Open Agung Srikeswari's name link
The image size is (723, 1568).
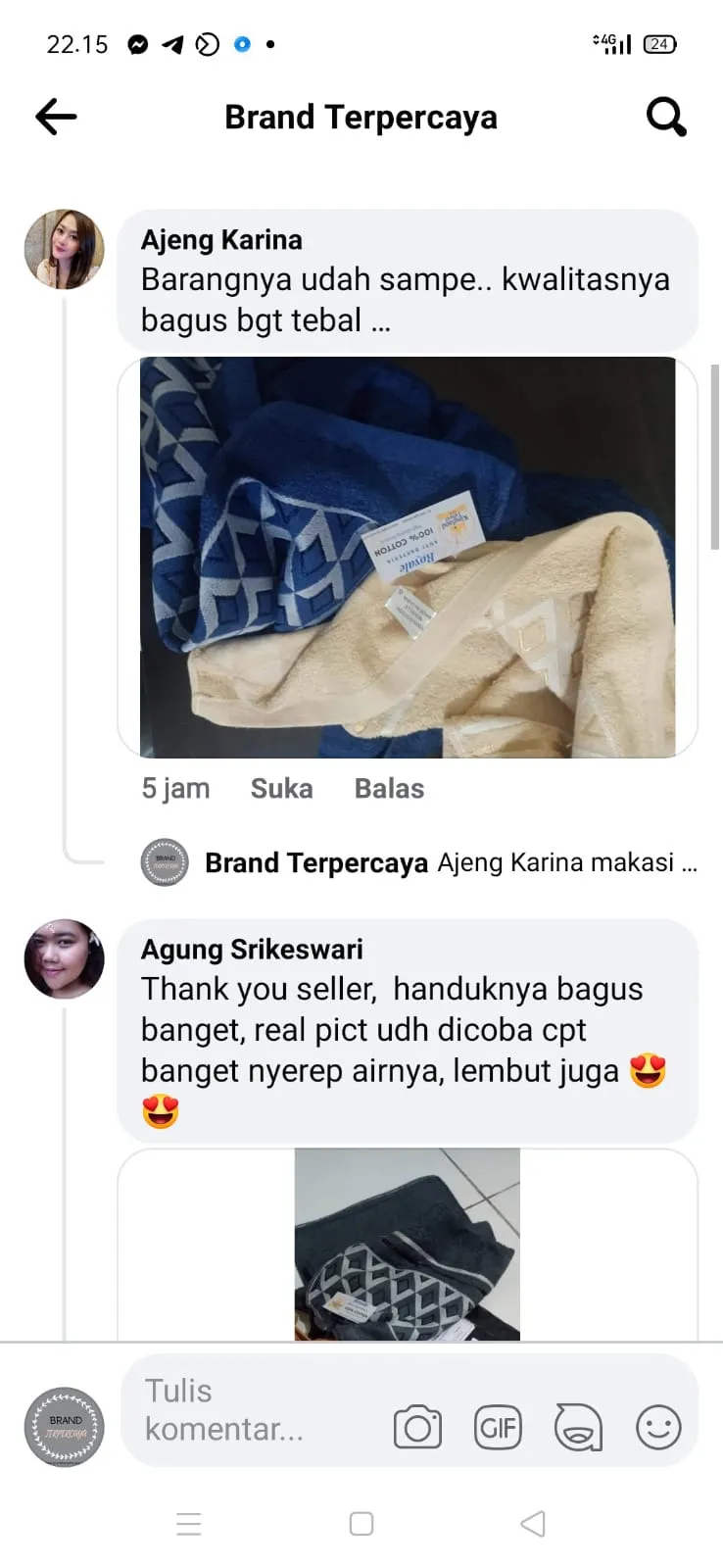[x=252, y=950]
